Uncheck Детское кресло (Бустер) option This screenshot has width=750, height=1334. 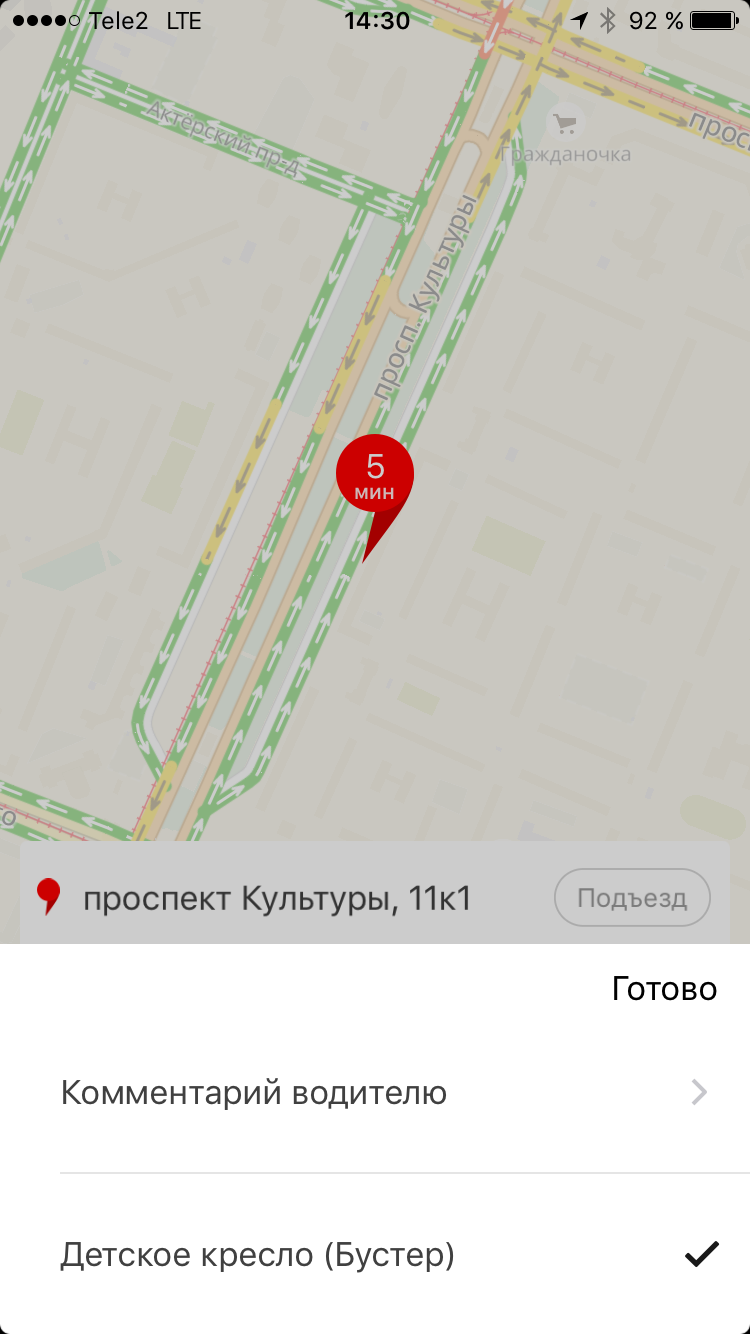click(x=701, y=1254)
